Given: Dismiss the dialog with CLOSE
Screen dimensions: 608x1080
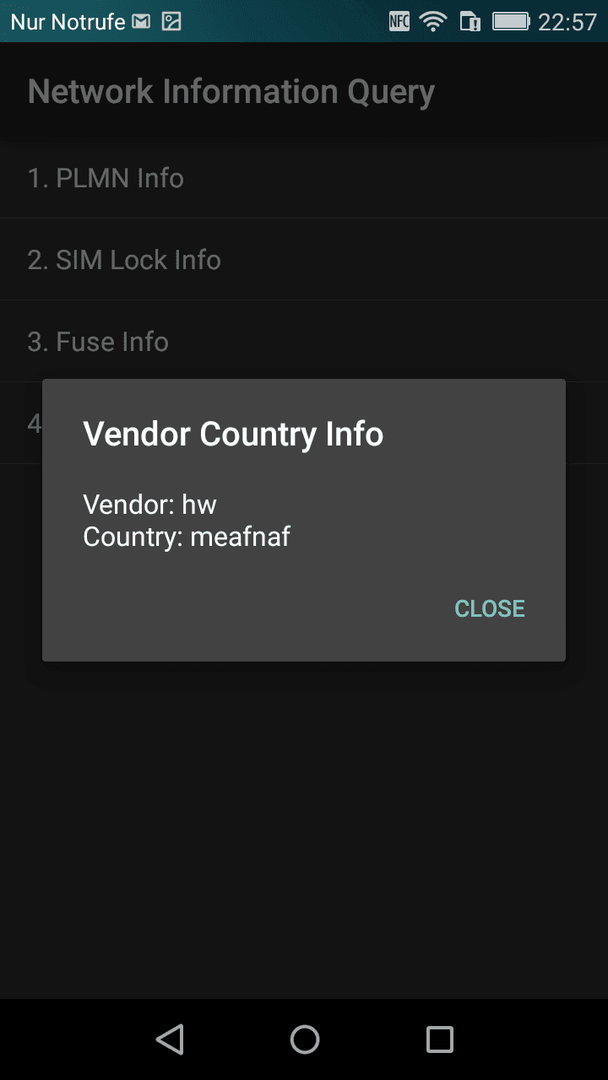Looking at the screenshot, I should point(490,609).
